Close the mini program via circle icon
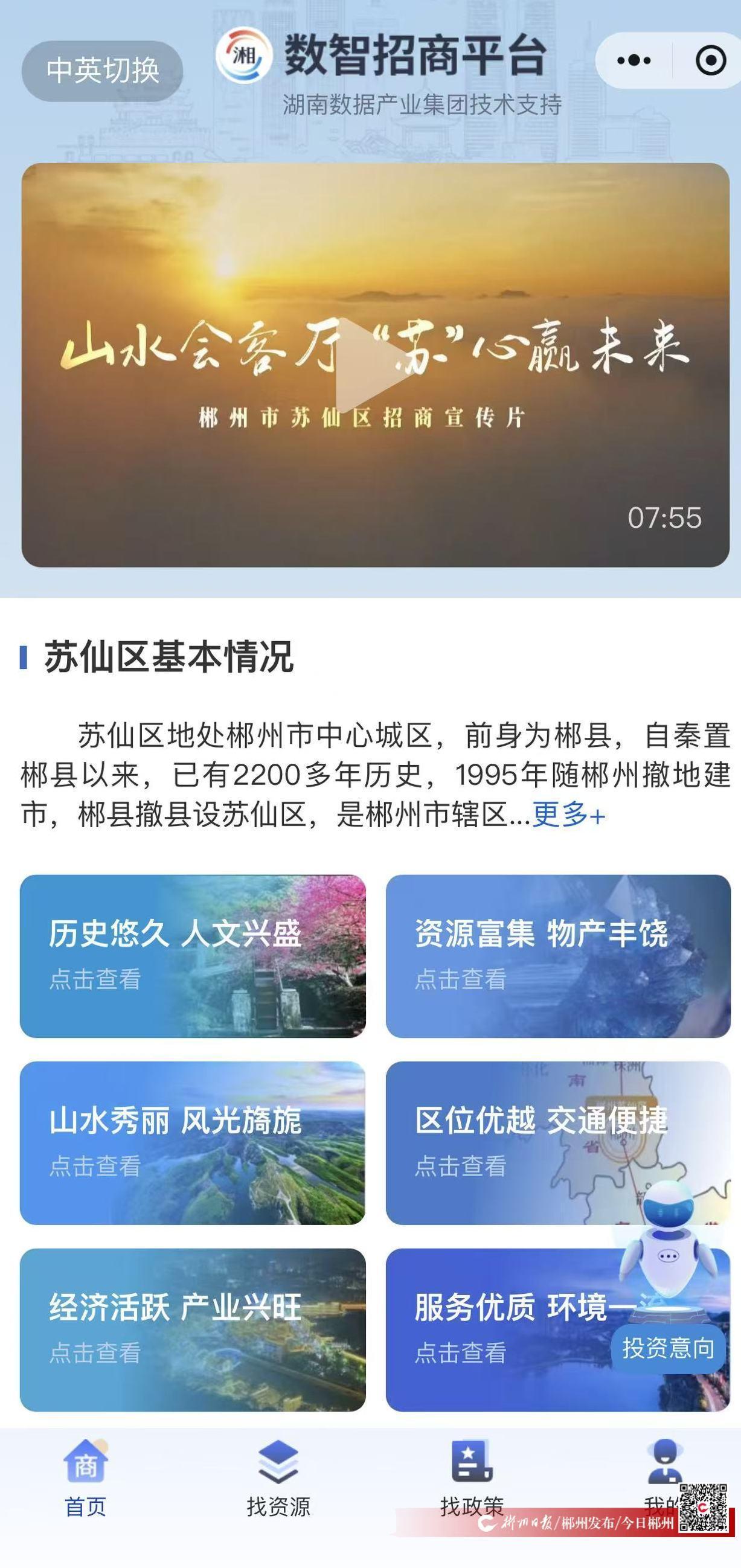Viewport: 741px width, 1568px height. 710,60
